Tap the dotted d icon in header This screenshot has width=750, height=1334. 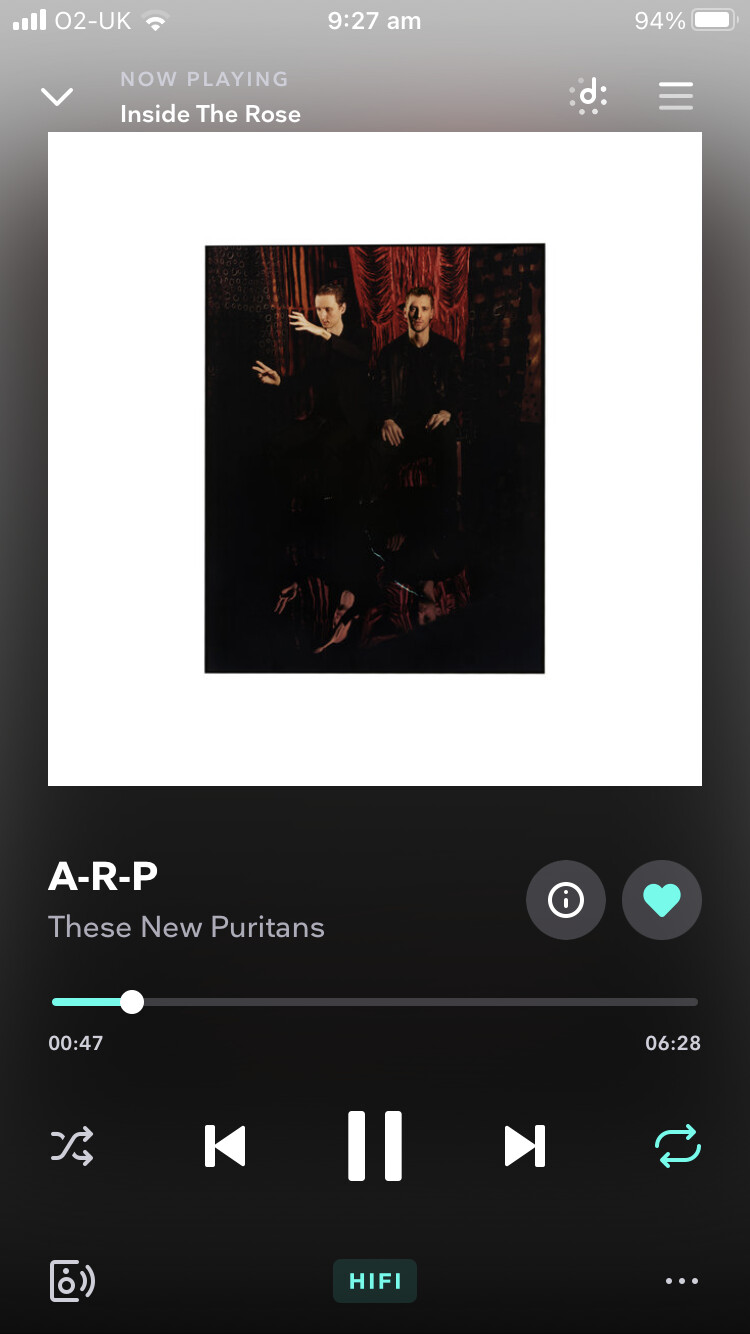pos(588,96)
